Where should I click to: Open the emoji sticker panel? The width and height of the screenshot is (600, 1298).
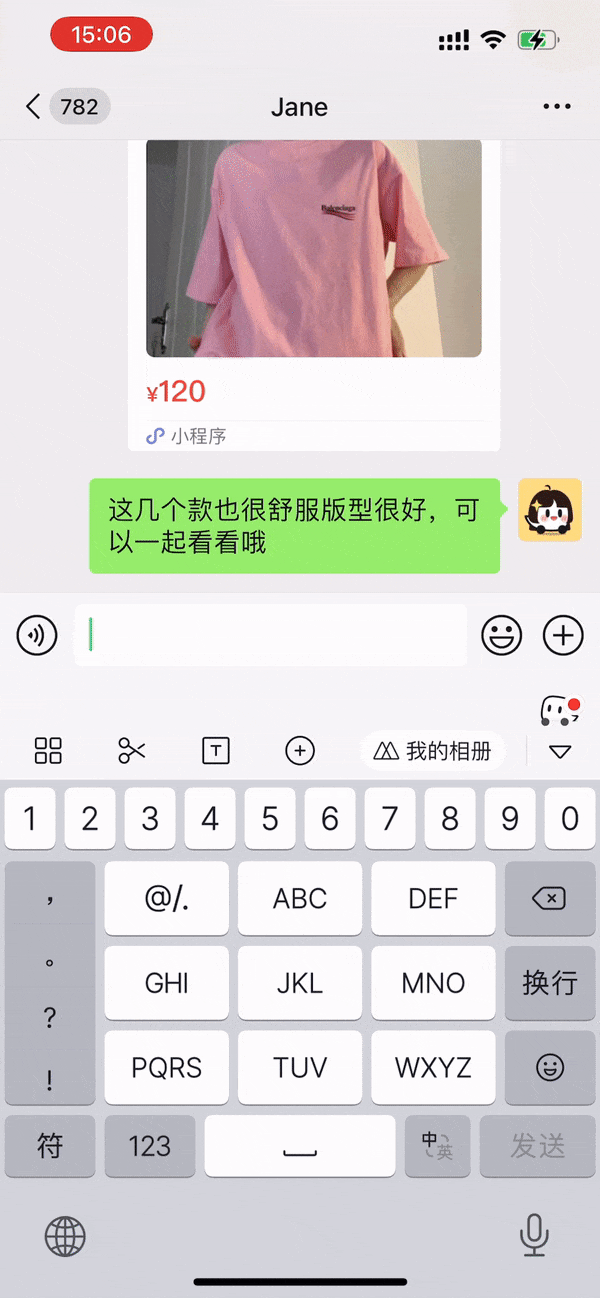(502, 635)
